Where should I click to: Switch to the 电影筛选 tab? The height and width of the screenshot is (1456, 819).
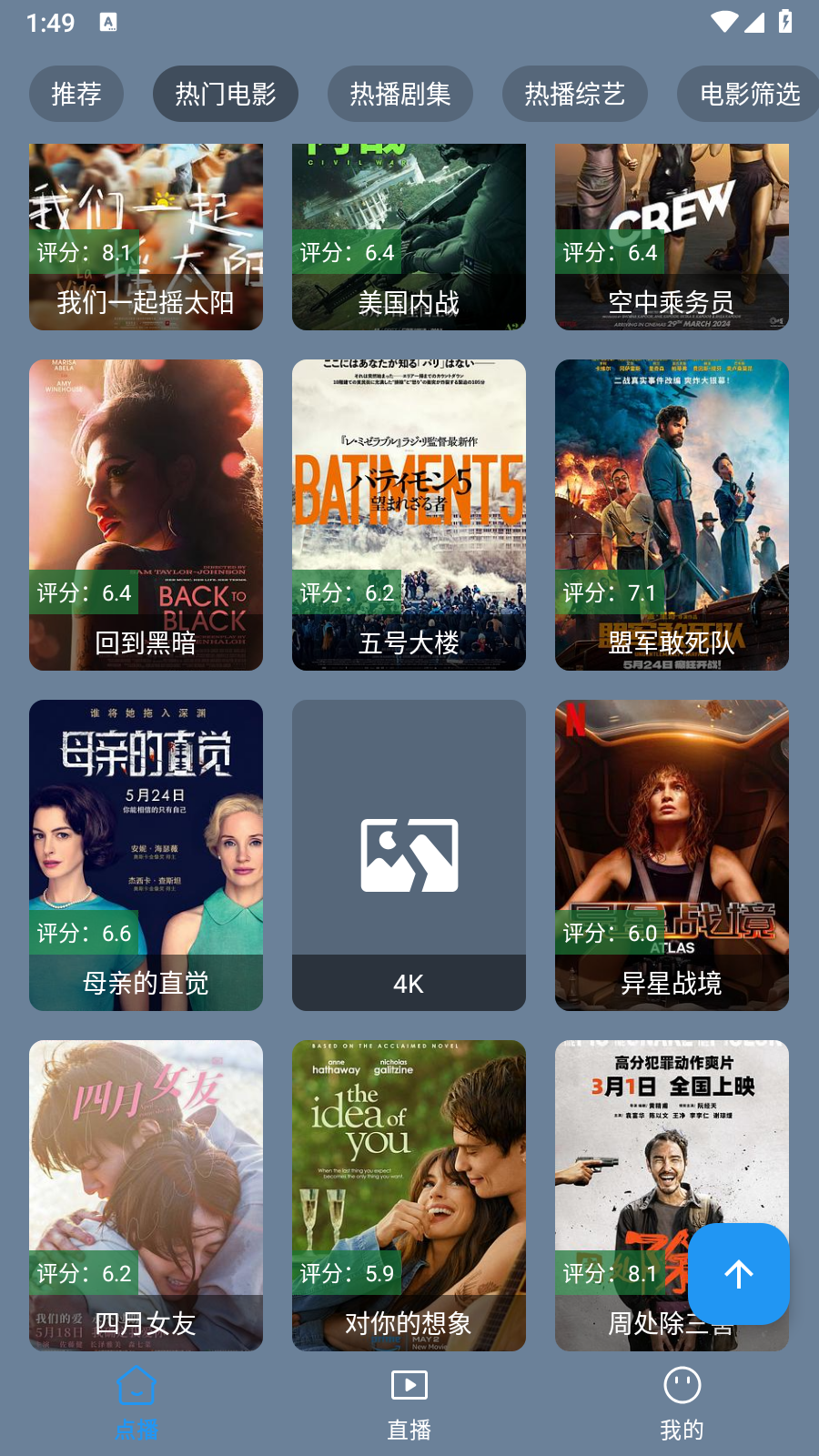pos(750,94)
